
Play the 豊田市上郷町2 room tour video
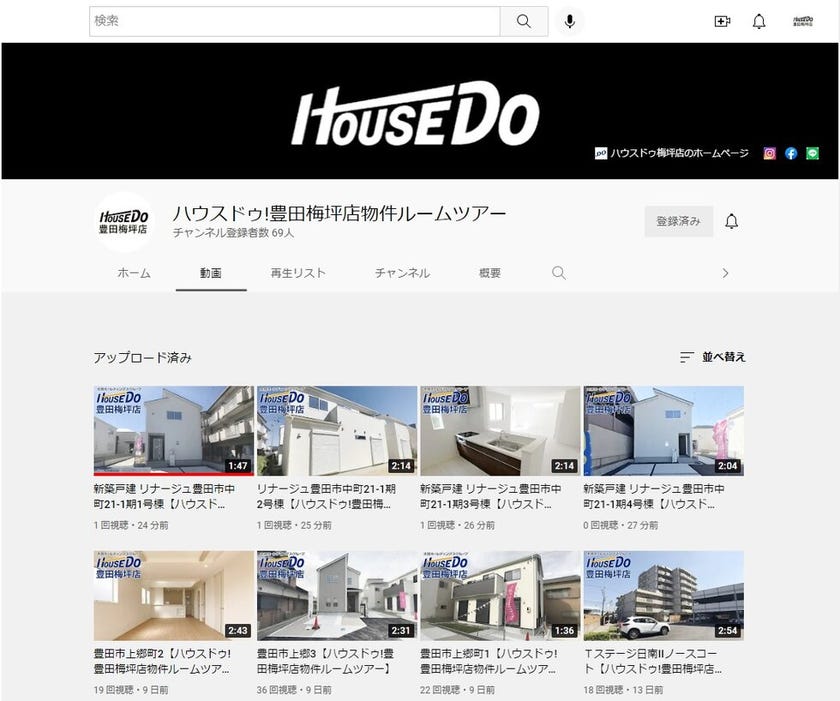173,595
